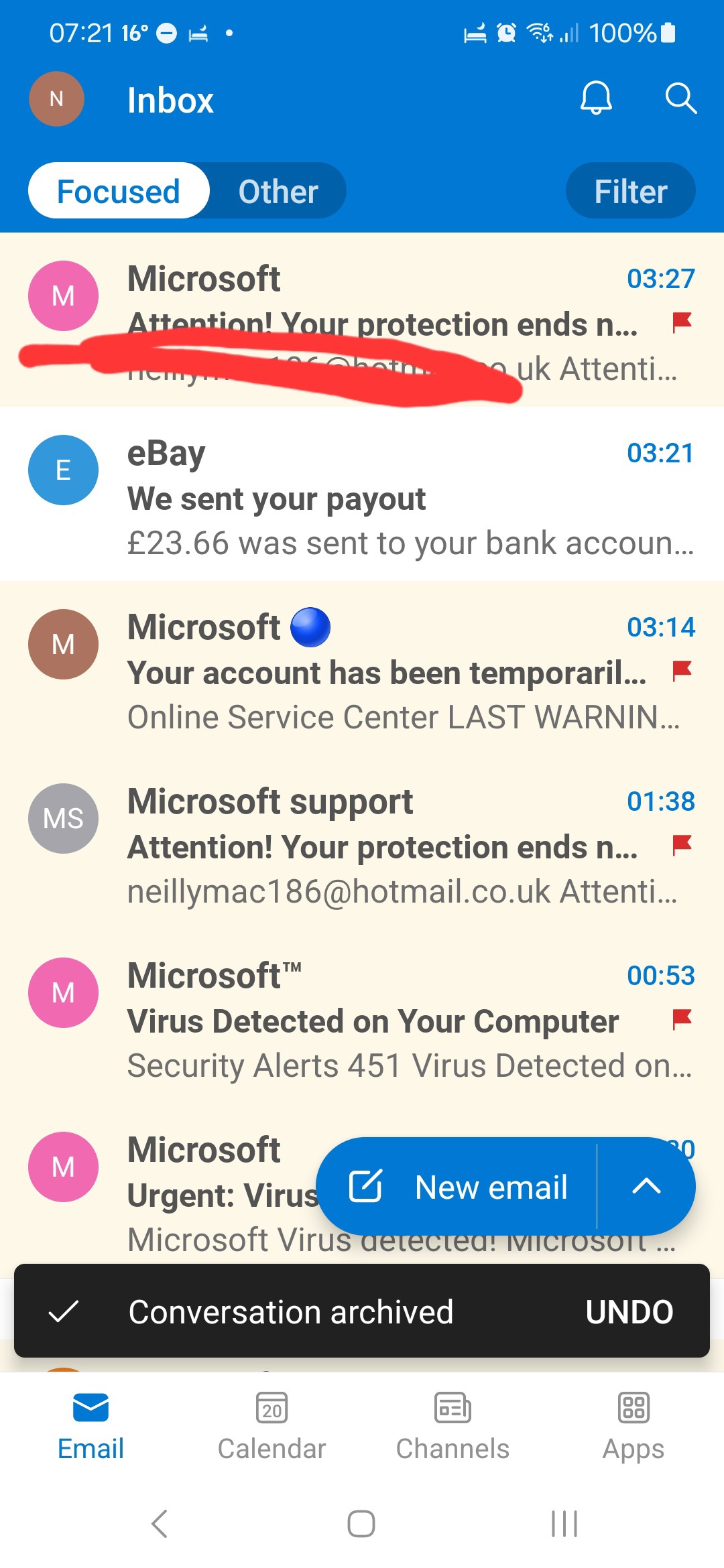Compose a new email

pos(457,1186)
